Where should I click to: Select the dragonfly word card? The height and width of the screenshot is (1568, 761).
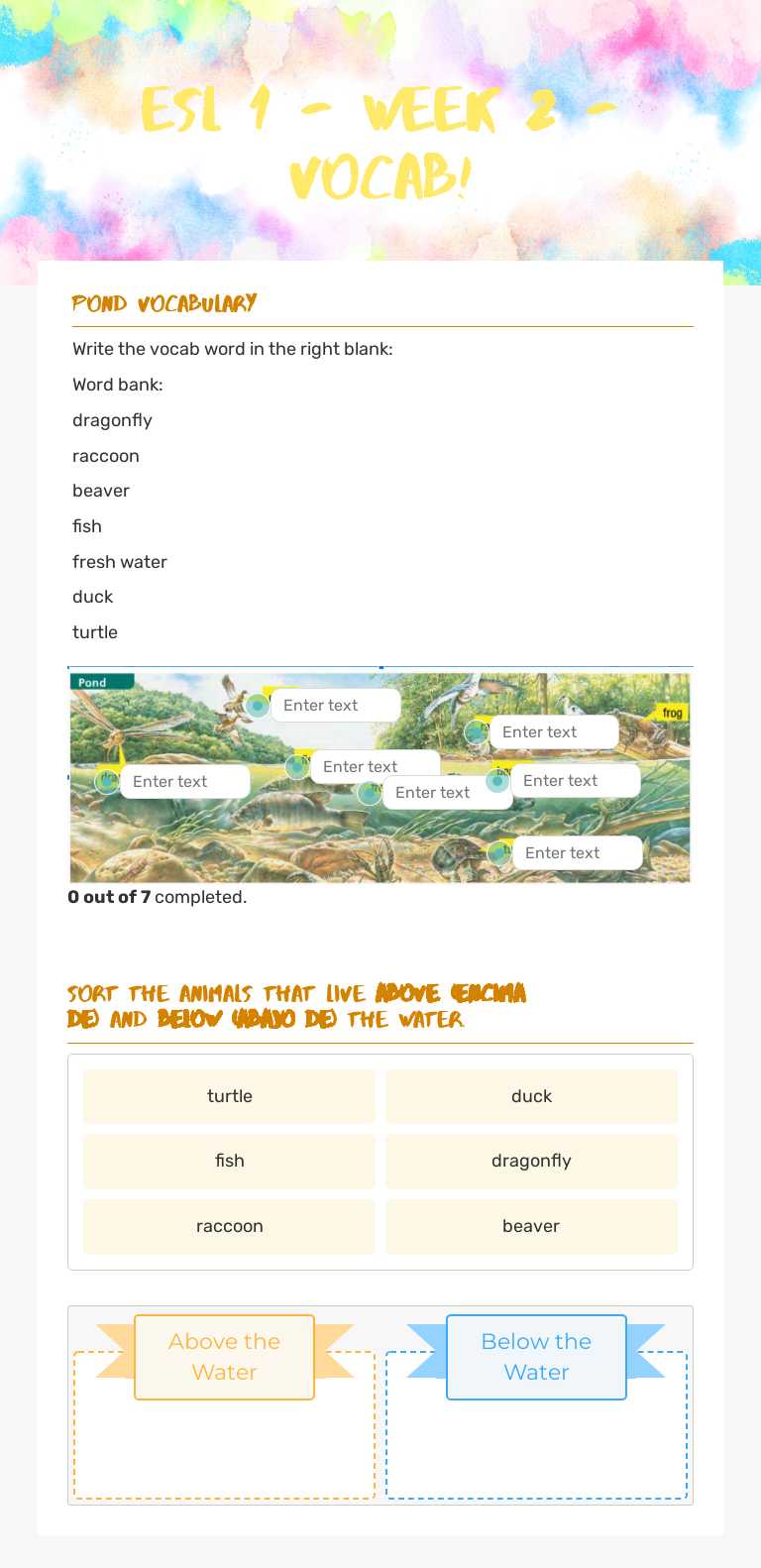[x=531, y=1161]
